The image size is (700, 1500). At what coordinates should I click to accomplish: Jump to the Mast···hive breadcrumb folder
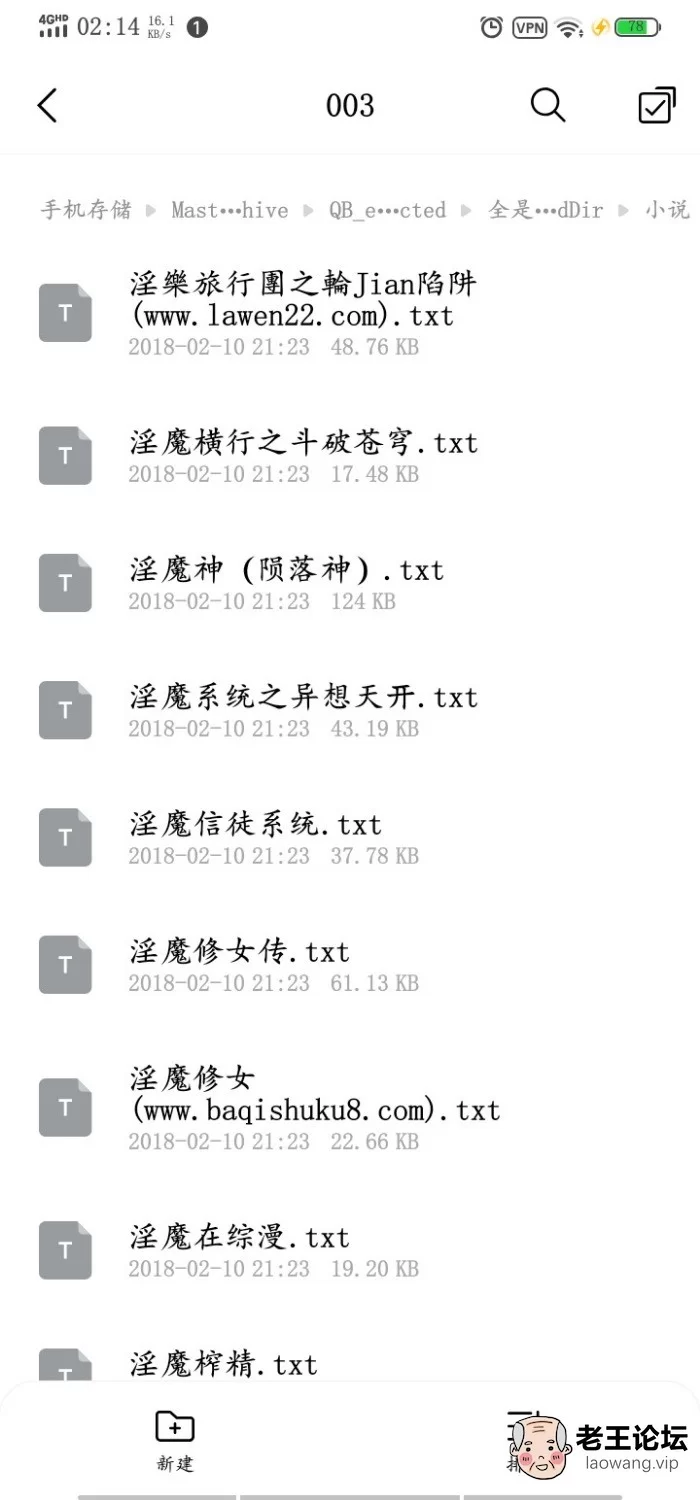click(x=229, y=210)
